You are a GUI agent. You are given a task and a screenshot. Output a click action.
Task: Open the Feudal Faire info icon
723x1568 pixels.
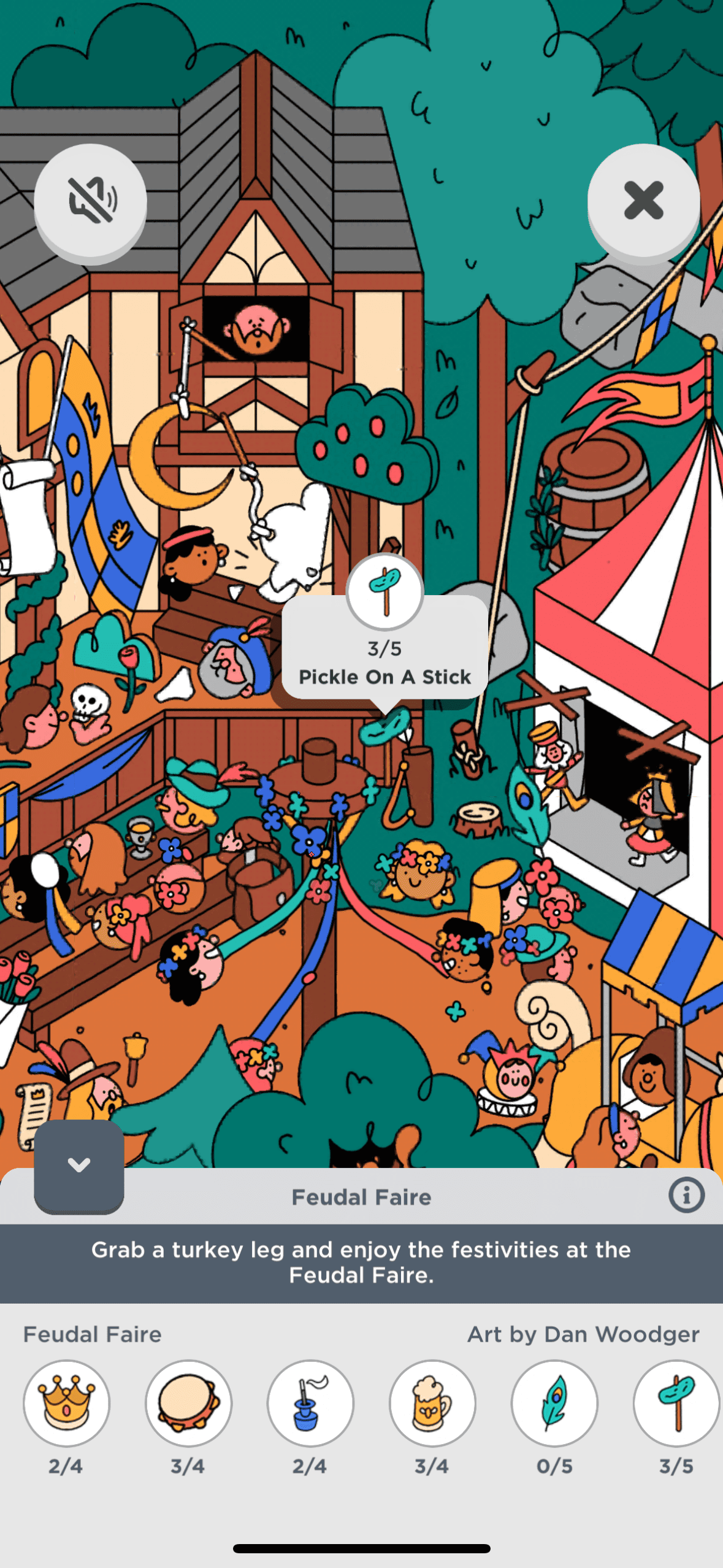click(x=686, y=1195)
